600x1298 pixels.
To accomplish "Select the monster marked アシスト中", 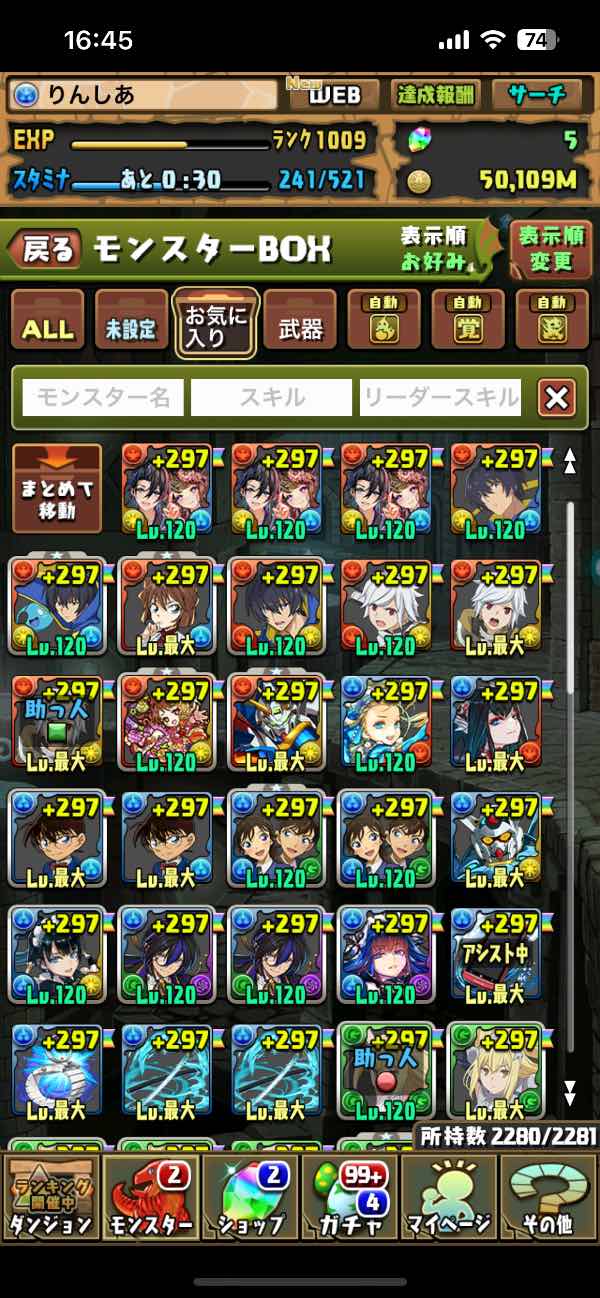I will click(497, 955).
